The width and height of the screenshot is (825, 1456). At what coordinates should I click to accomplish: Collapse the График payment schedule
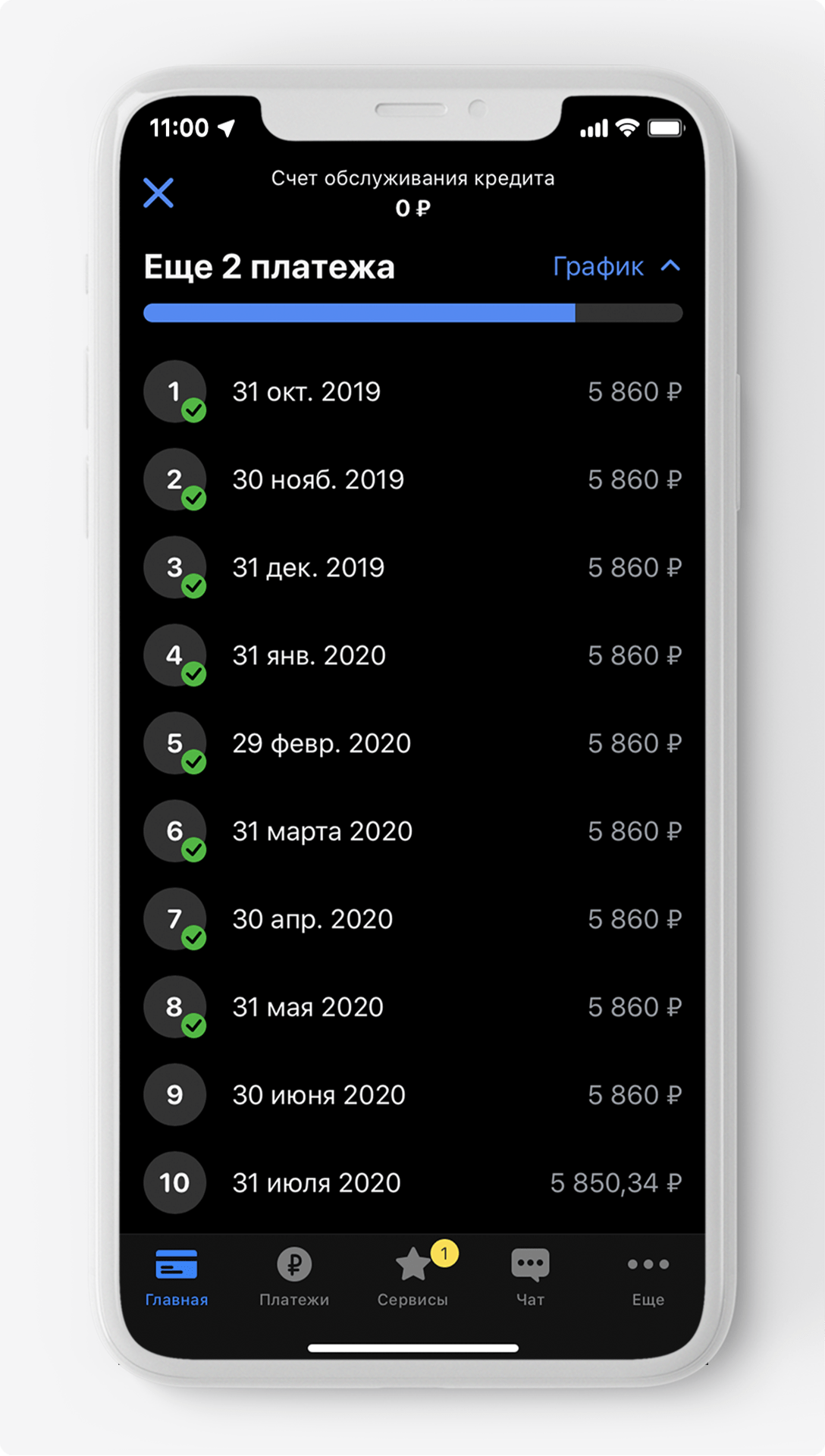(615, 266)
